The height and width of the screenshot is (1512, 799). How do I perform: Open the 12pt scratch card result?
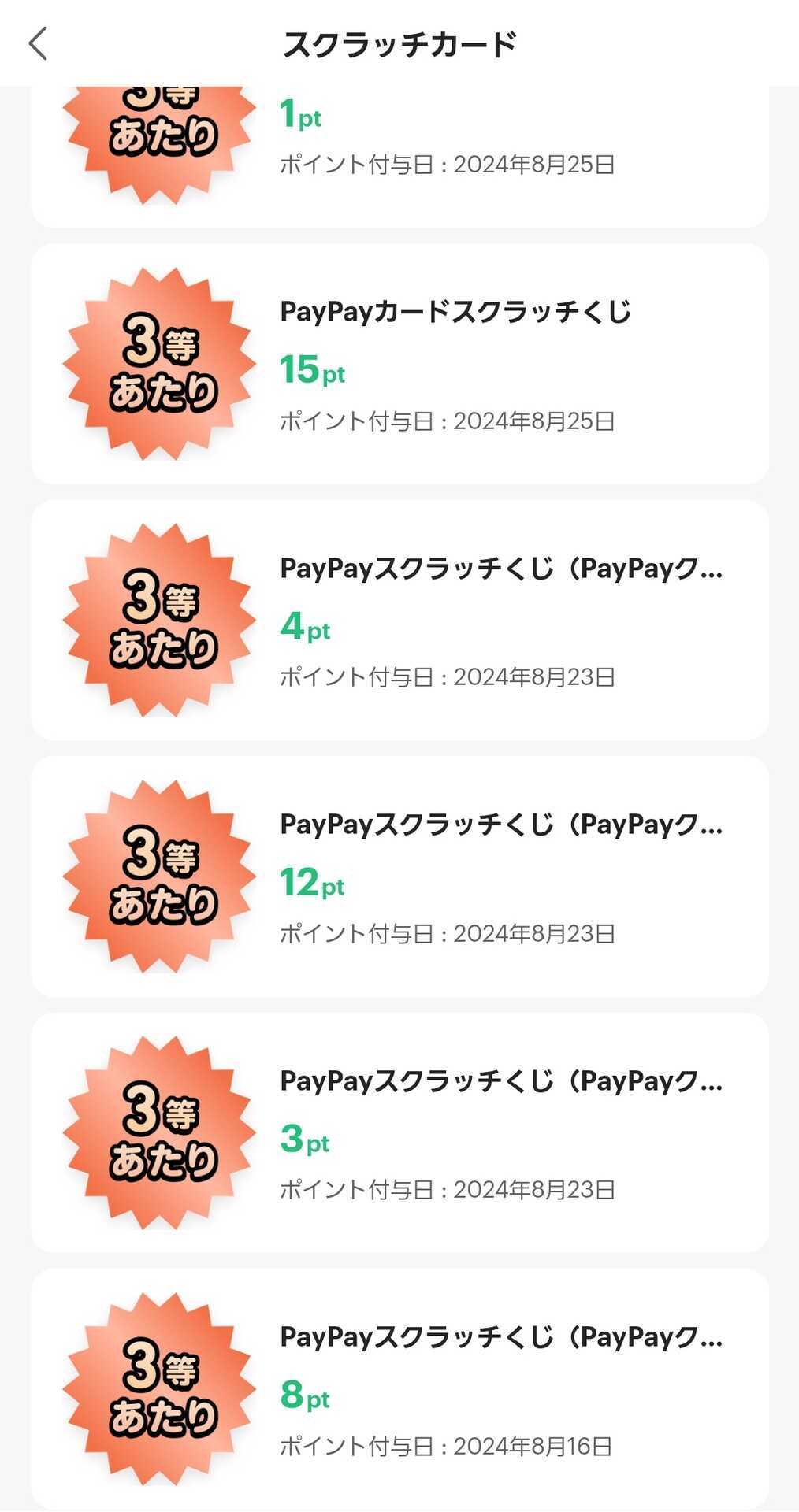pyautogui.click(x=399, y=876)
